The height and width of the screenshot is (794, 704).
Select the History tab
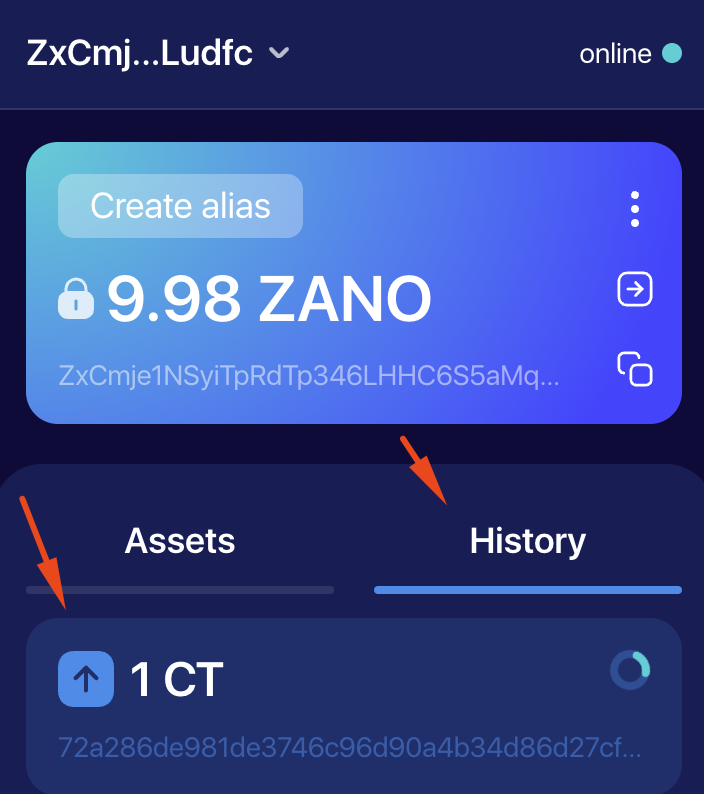(527, 542)
